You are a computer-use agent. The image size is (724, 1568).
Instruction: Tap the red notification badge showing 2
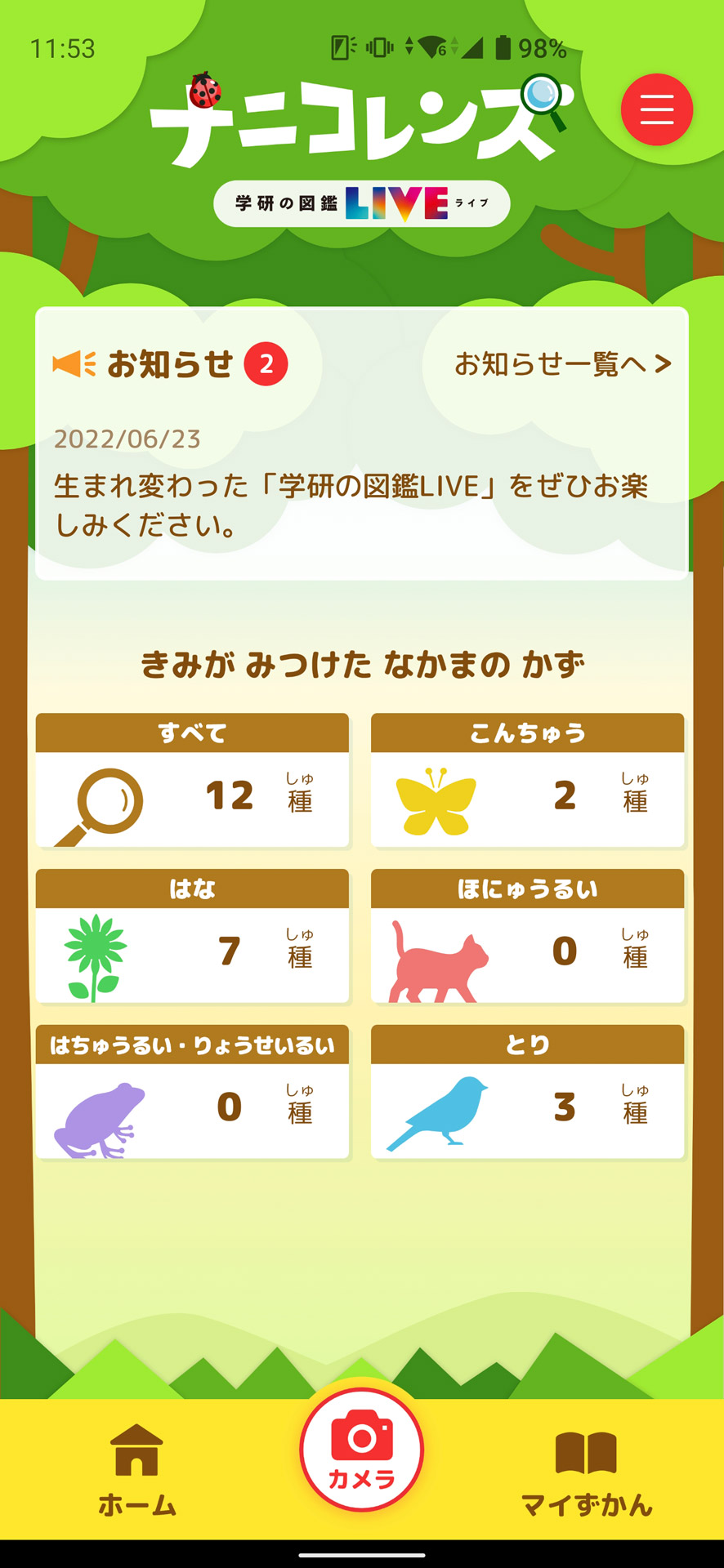[266, 363]
